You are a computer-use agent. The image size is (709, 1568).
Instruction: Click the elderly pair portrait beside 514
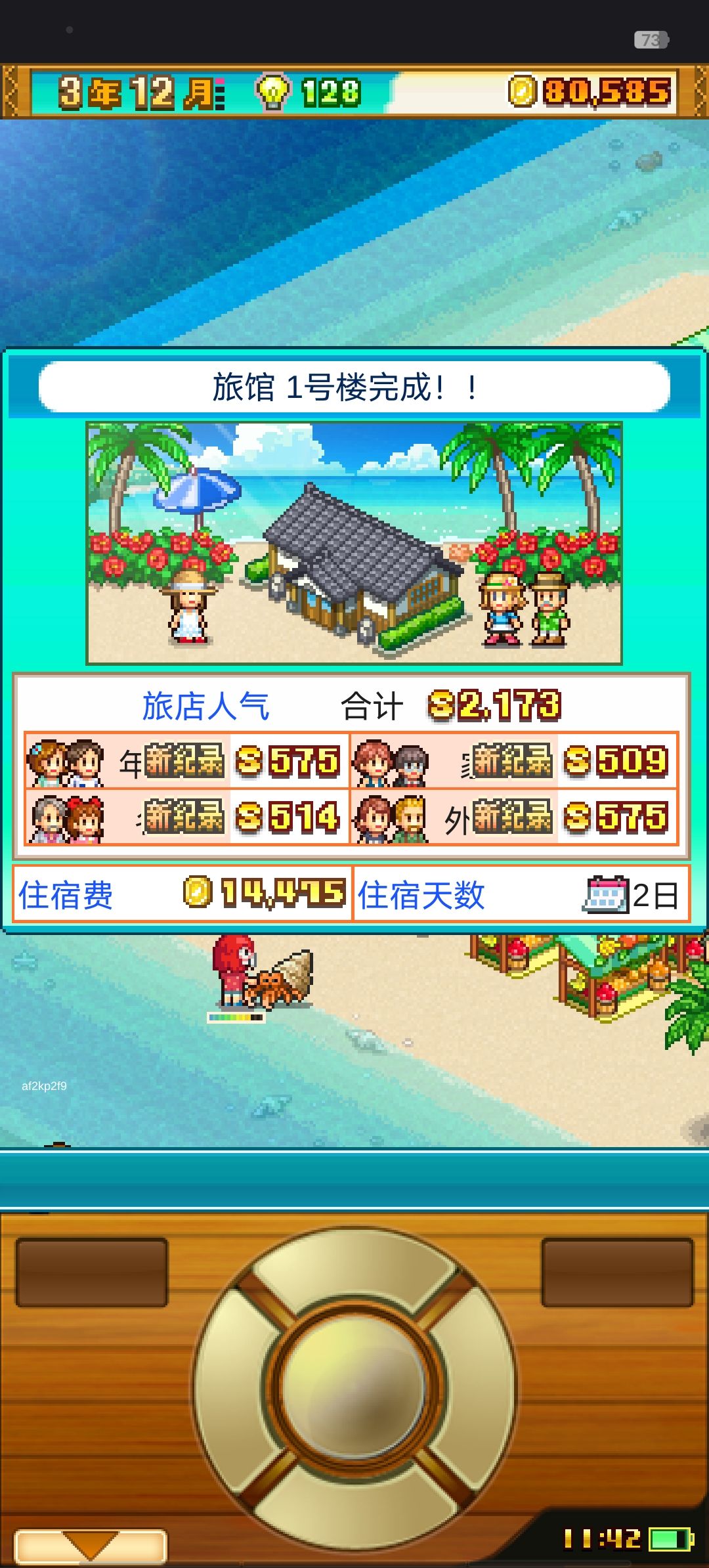[x=66, y=817]
